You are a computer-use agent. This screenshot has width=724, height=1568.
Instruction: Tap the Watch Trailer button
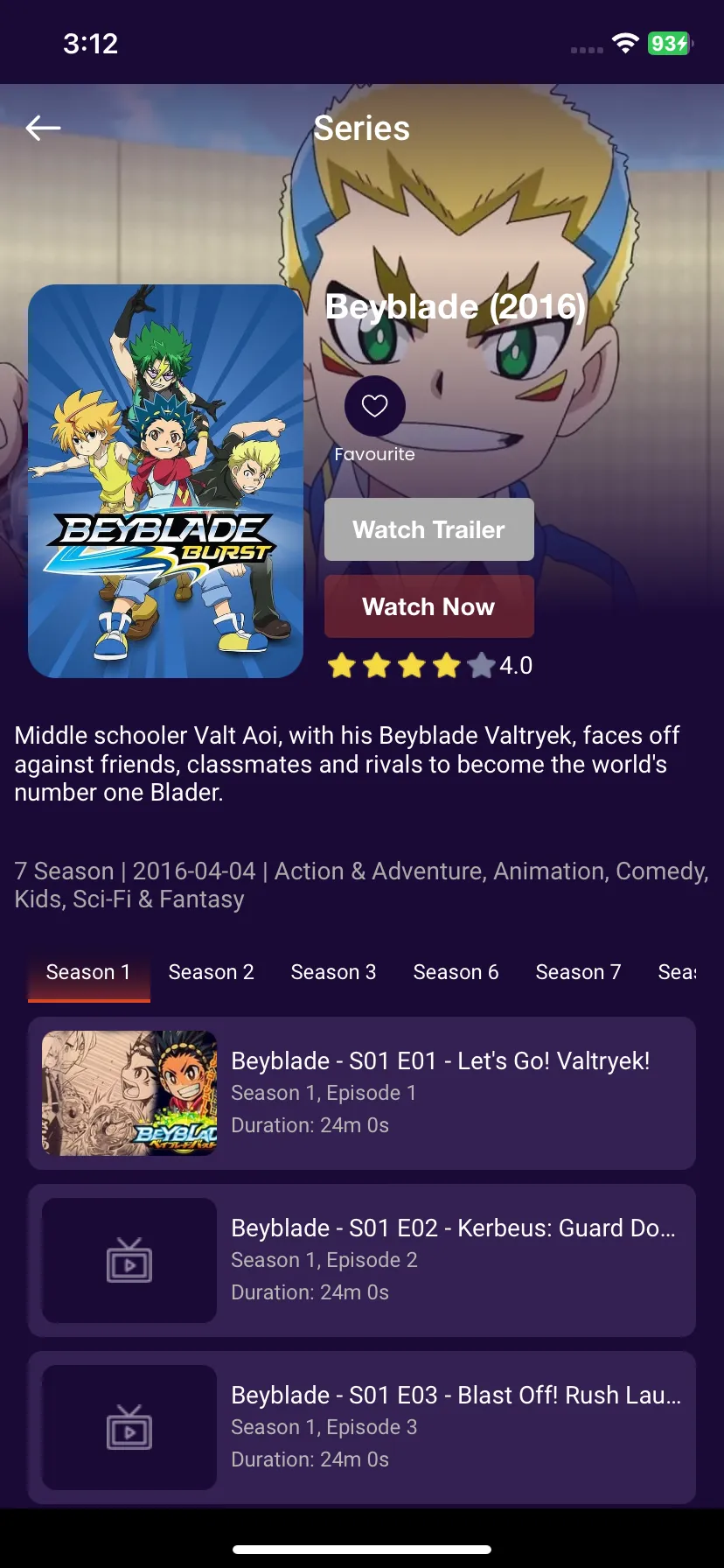(428, 529)
